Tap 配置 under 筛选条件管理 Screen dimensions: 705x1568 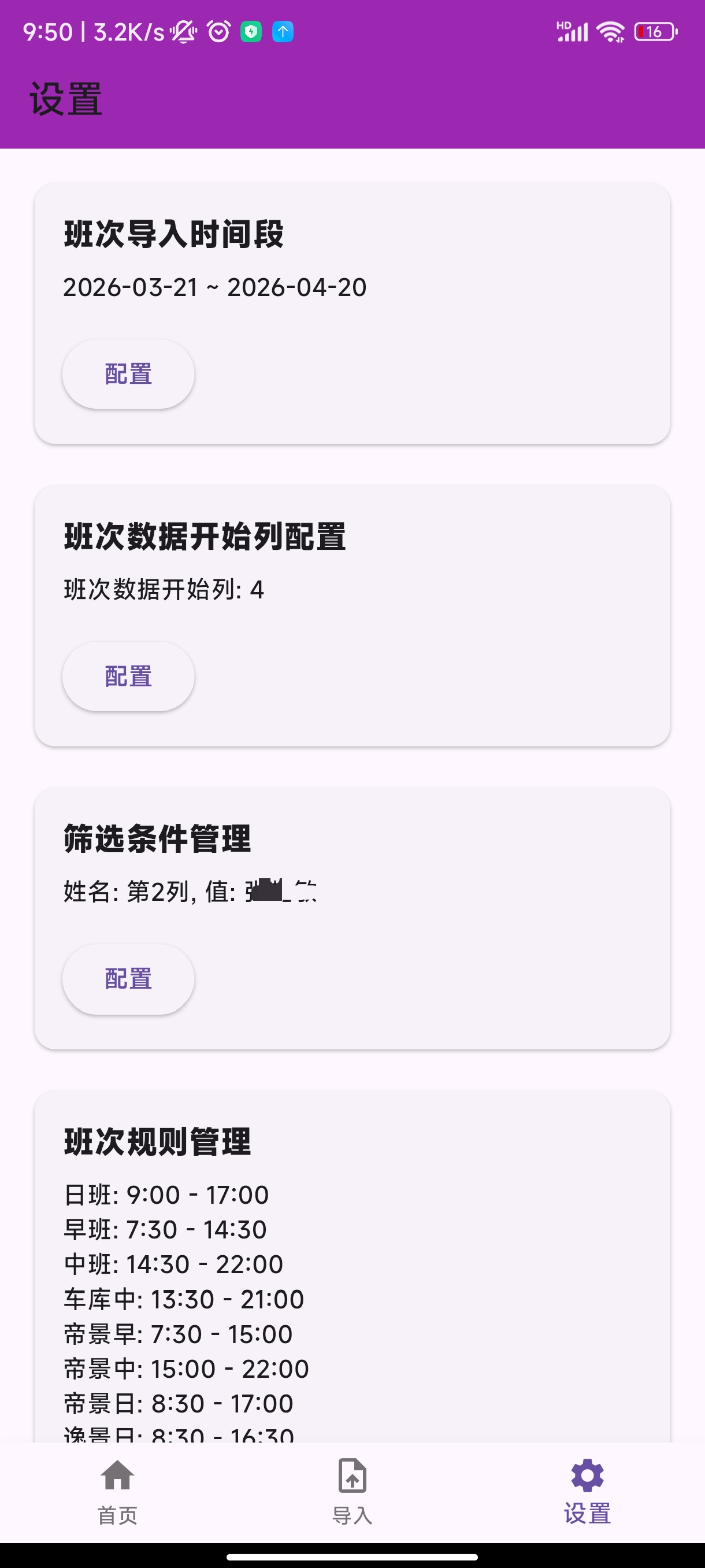tap(128, 979)
